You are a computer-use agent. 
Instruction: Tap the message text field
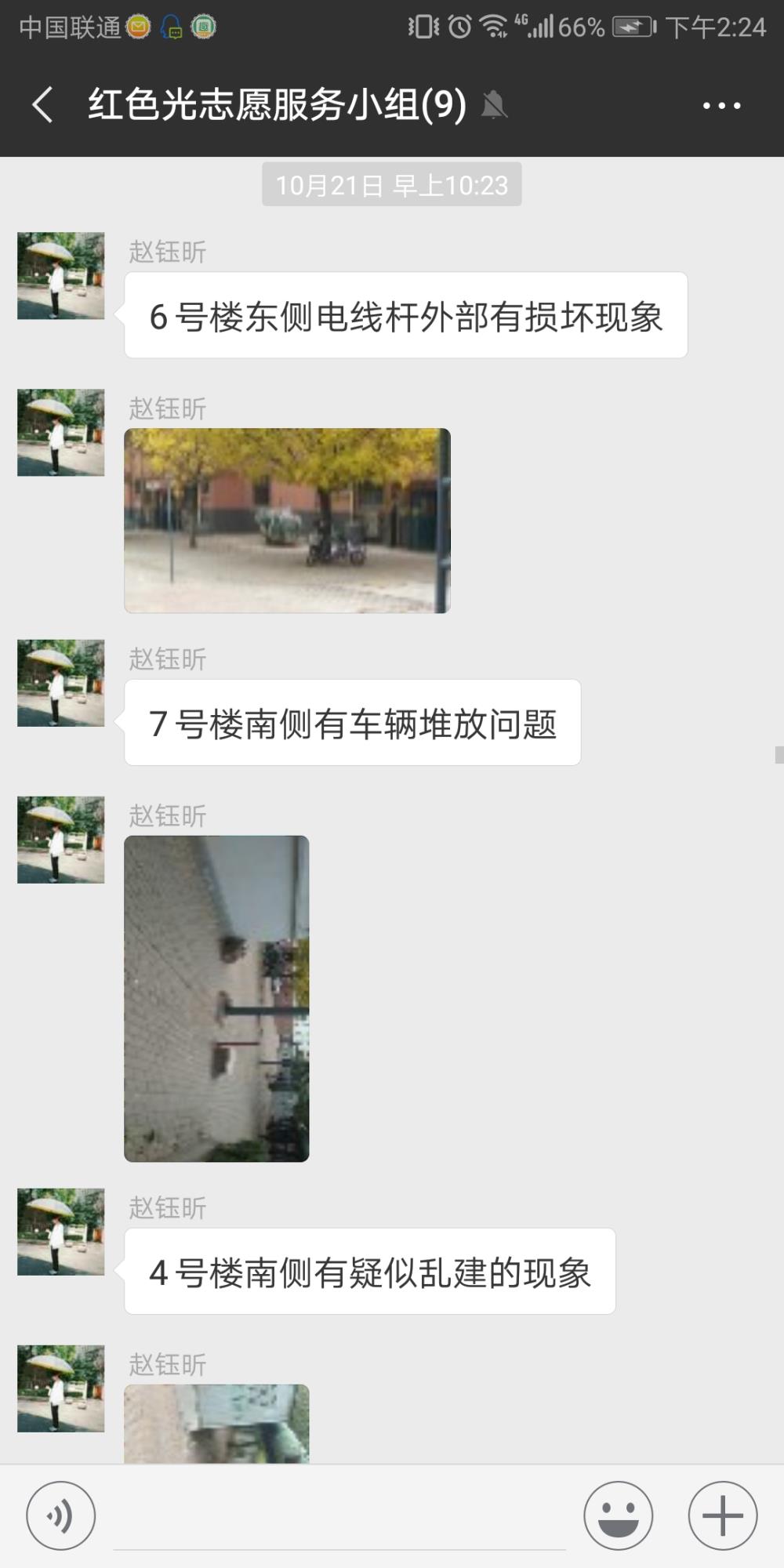pos(339,1517)
